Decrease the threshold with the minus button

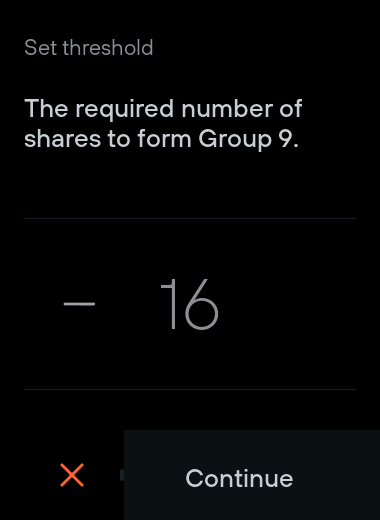[79, 304]
